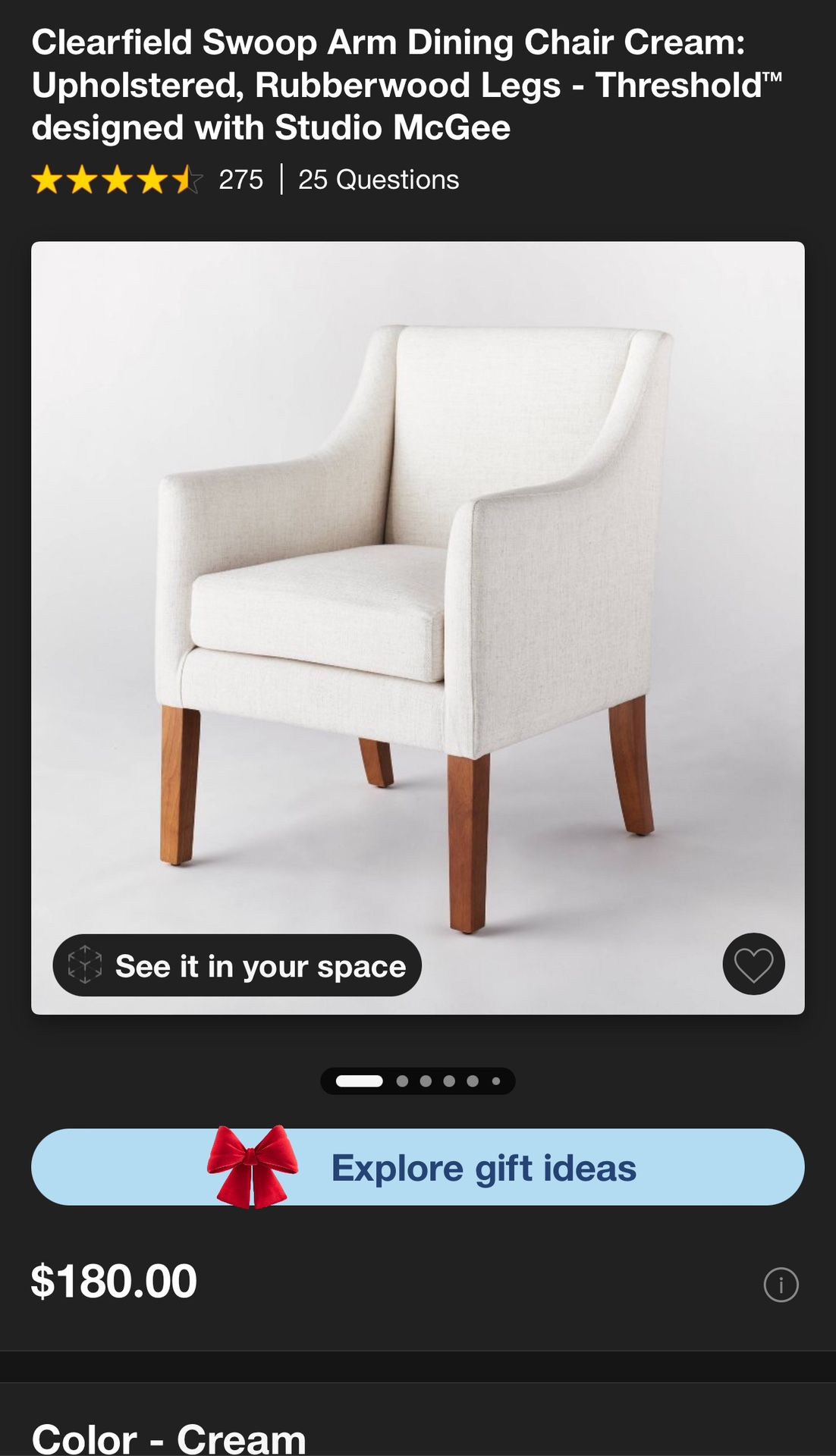Open the 275 star ratings
The image size is (836, 1456).
(x=148, y=180)
